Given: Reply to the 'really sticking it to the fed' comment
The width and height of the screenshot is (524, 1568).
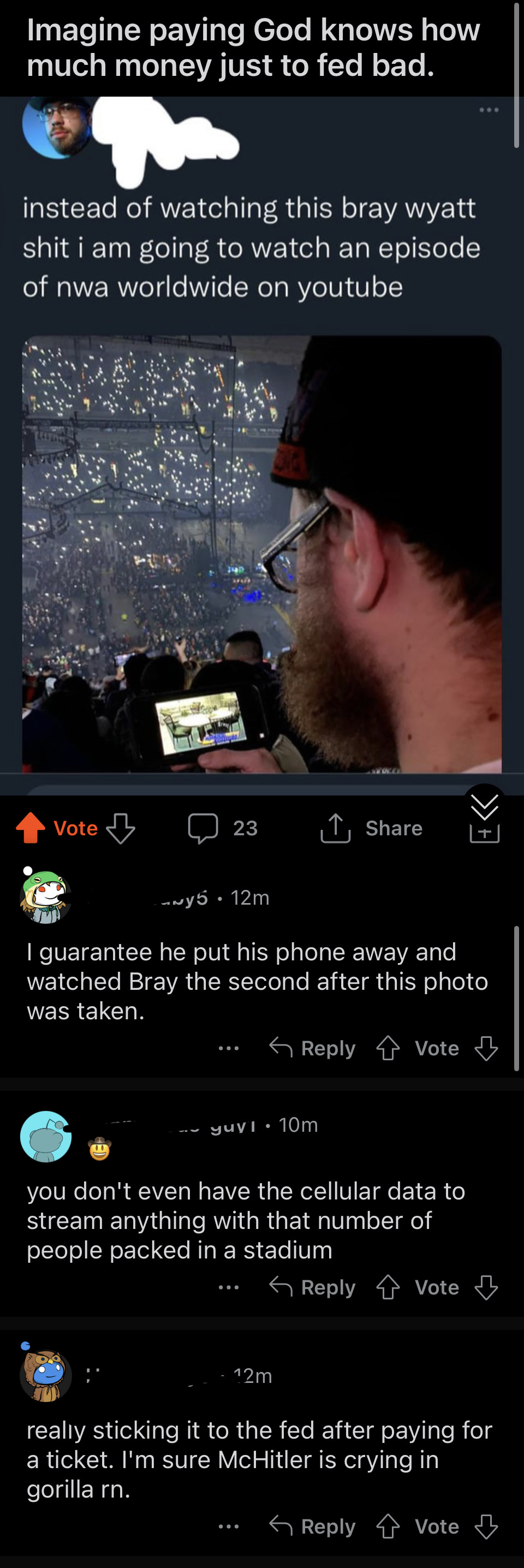Looking at the screenshot, I should coord(313,1527).
